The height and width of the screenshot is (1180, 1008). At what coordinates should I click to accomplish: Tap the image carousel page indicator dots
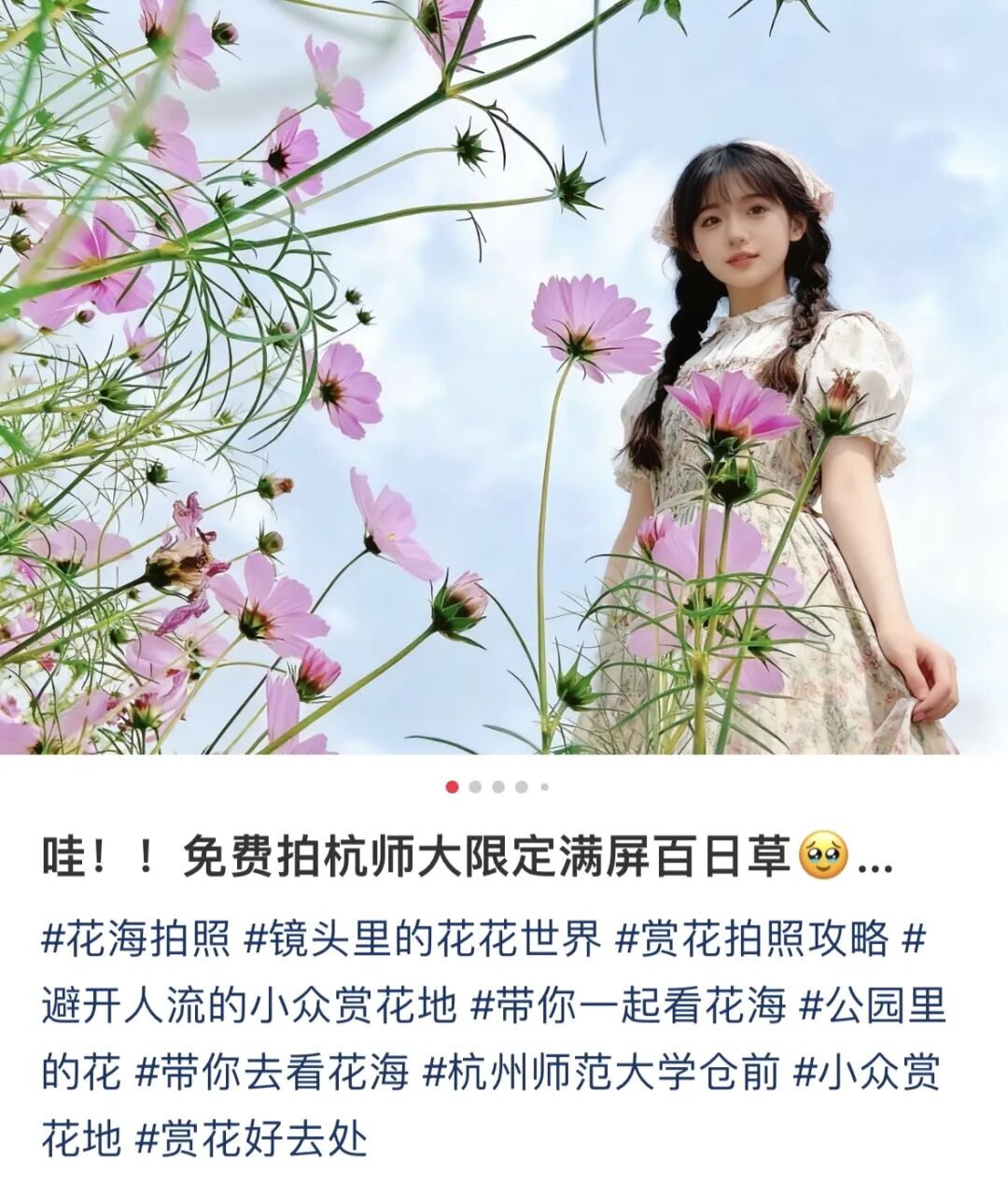click(498, 787)
